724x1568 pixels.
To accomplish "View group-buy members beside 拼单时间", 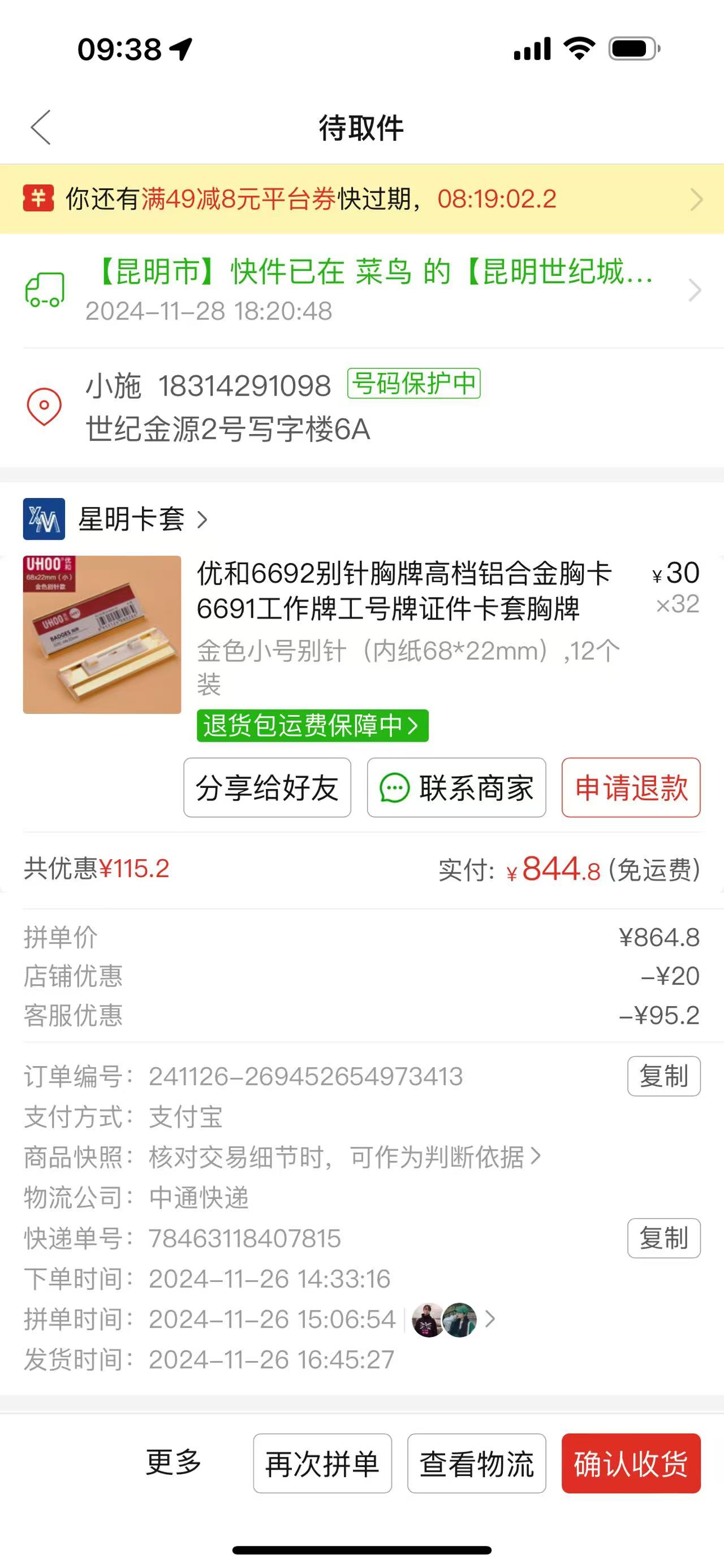I will click(453, 1320).
